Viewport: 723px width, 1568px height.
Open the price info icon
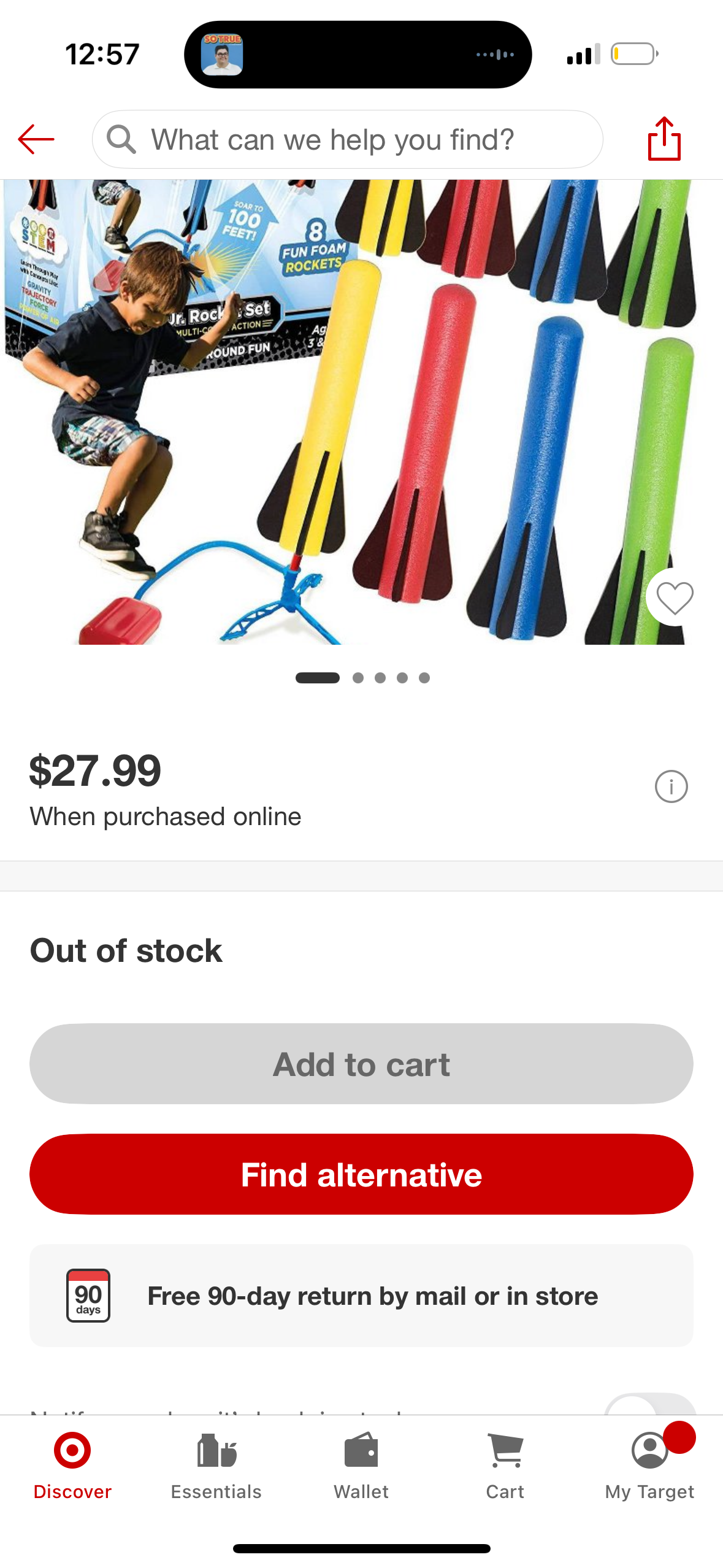pyautogui.click(x=671, y=786)
